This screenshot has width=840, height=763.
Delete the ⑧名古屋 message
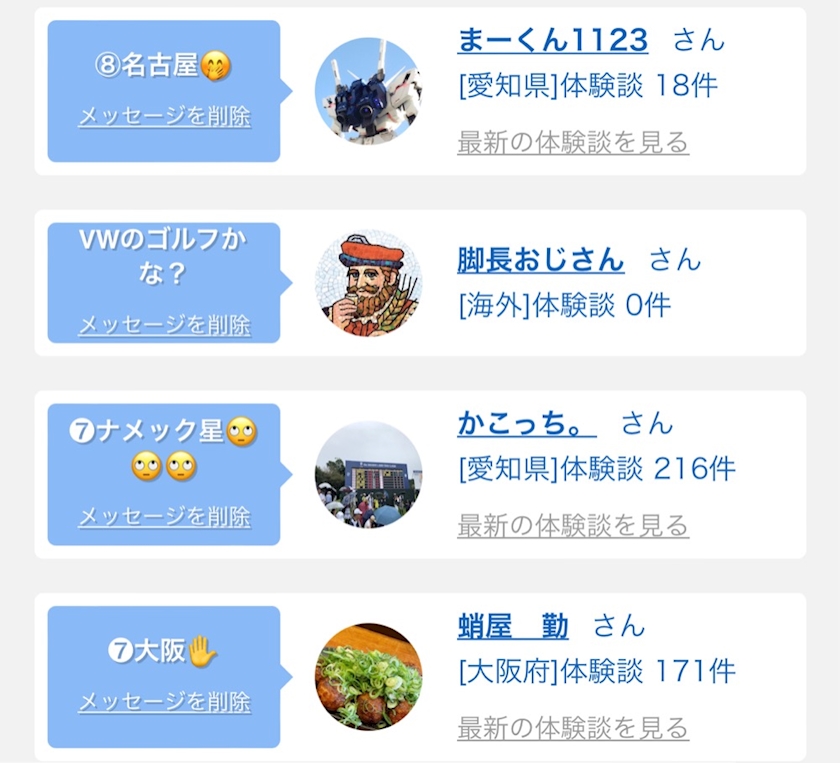[164, 116]
